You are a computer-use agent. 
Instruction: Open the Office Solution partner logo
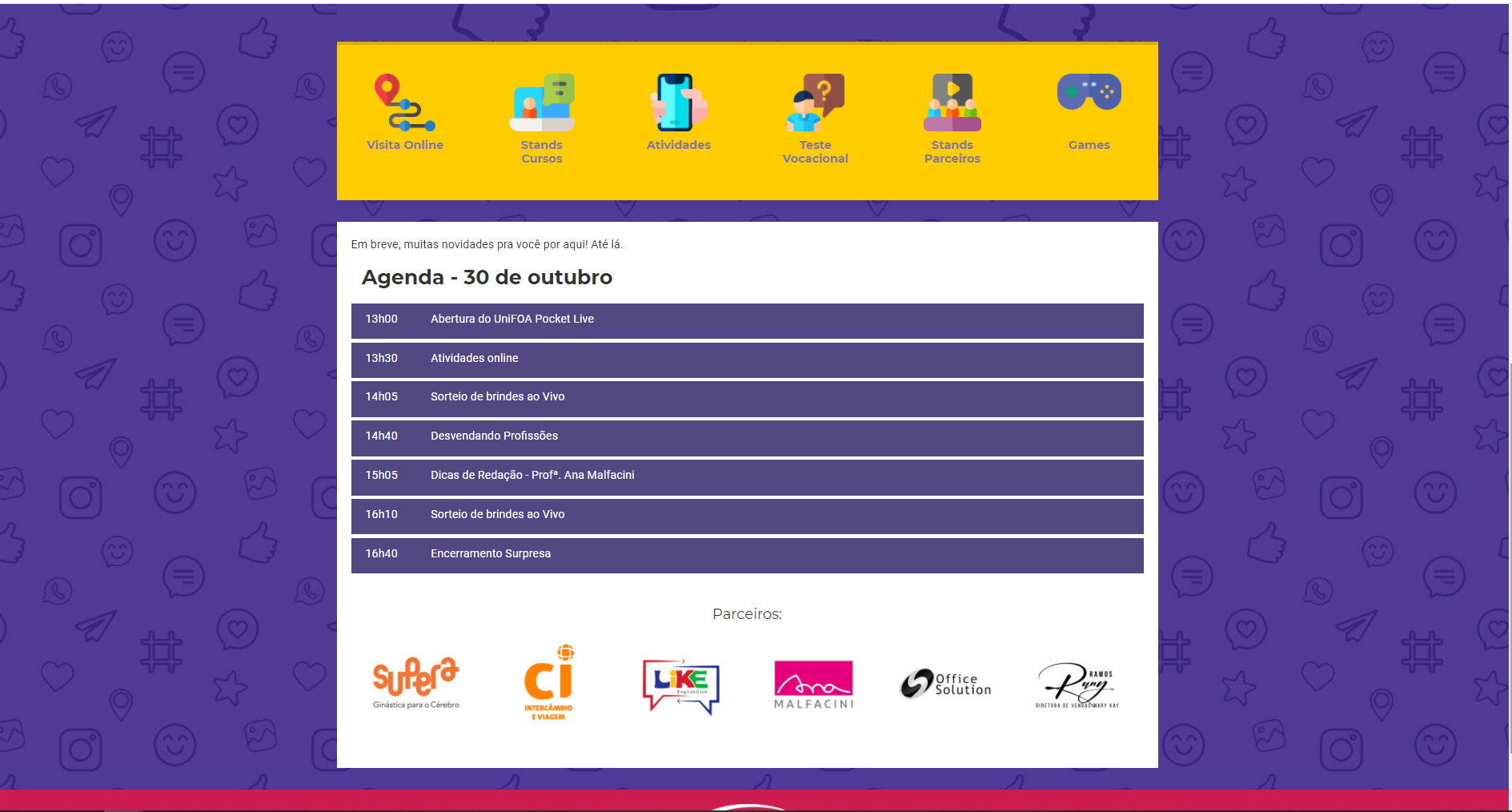tap(946, 684)
